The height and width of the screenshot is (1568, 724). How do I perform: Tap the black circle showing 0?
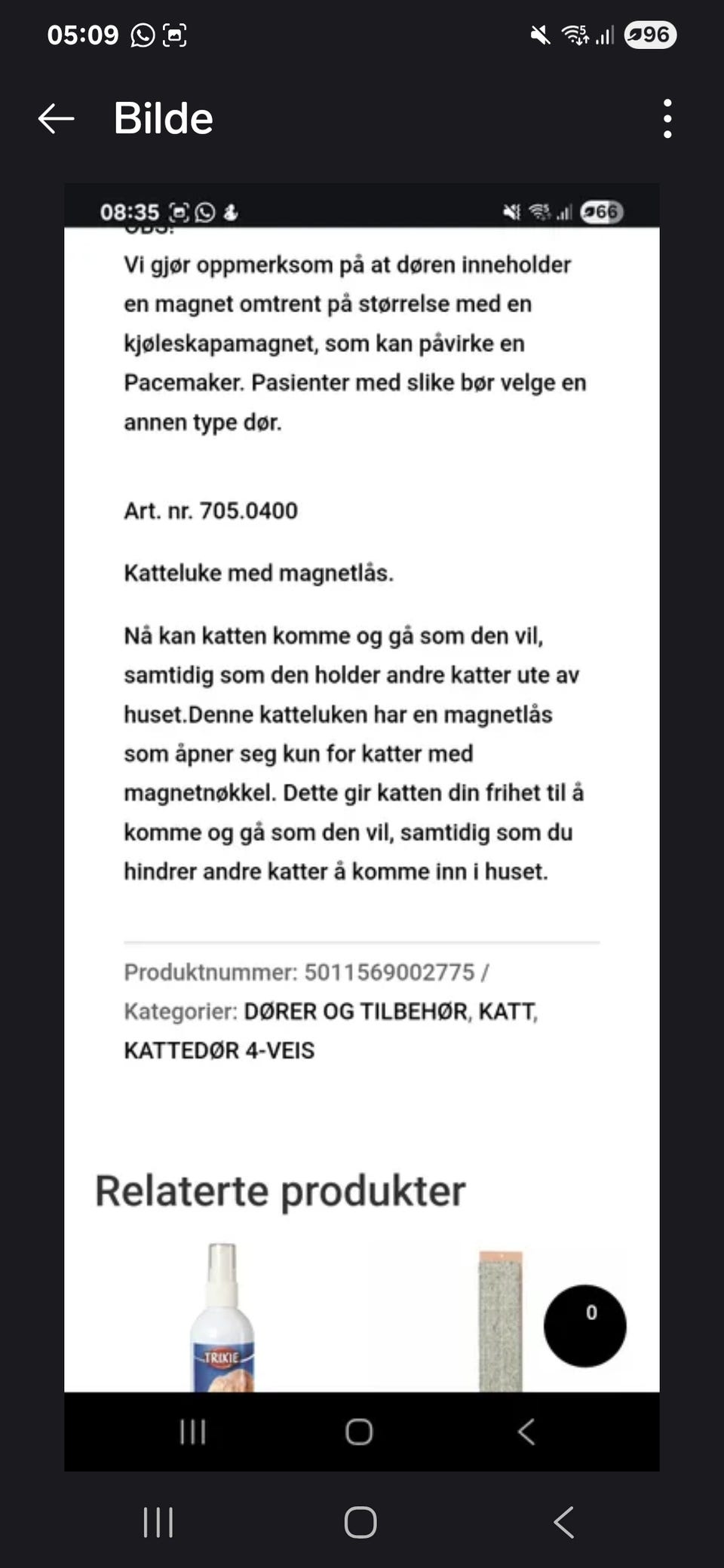tap(585, 1328)
